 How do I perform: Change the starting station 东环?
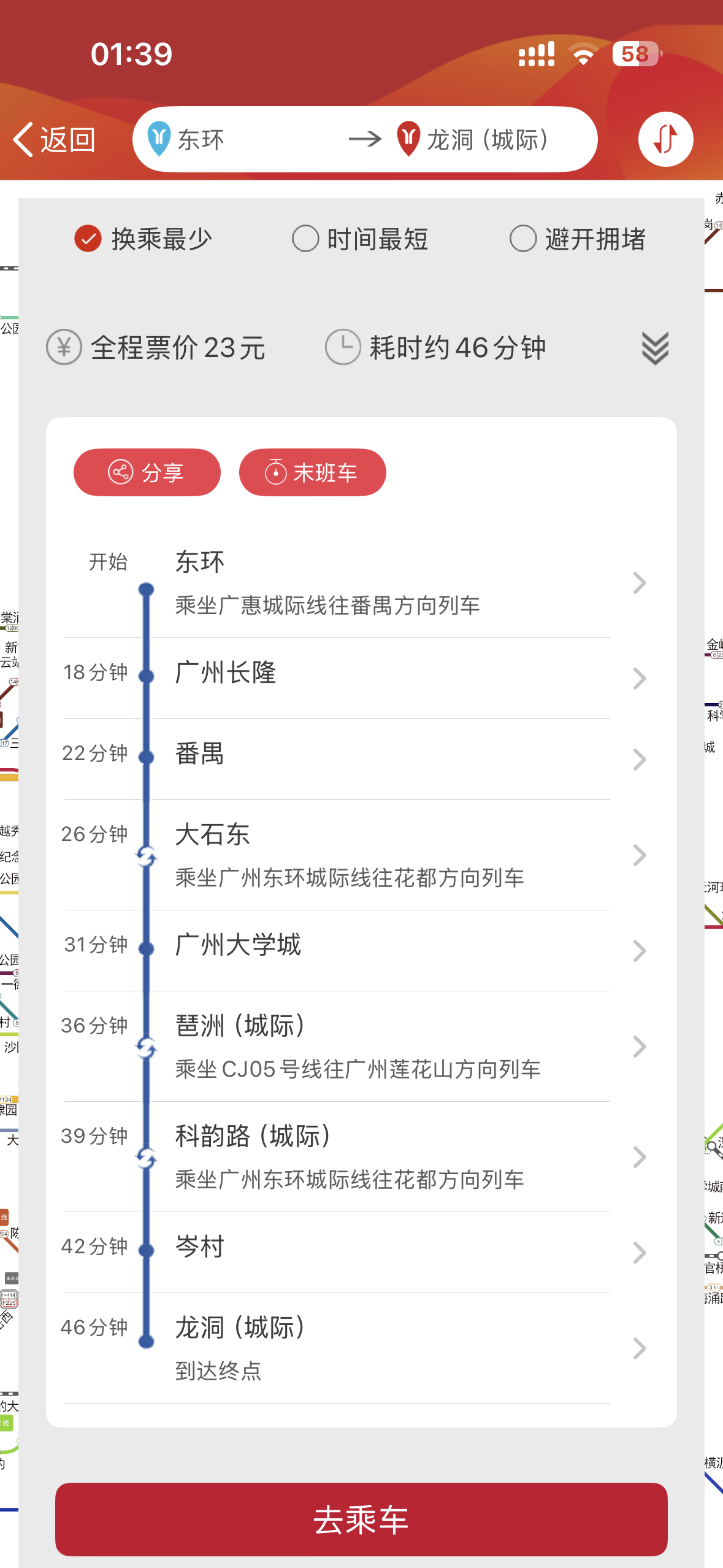tap(202, 140)
